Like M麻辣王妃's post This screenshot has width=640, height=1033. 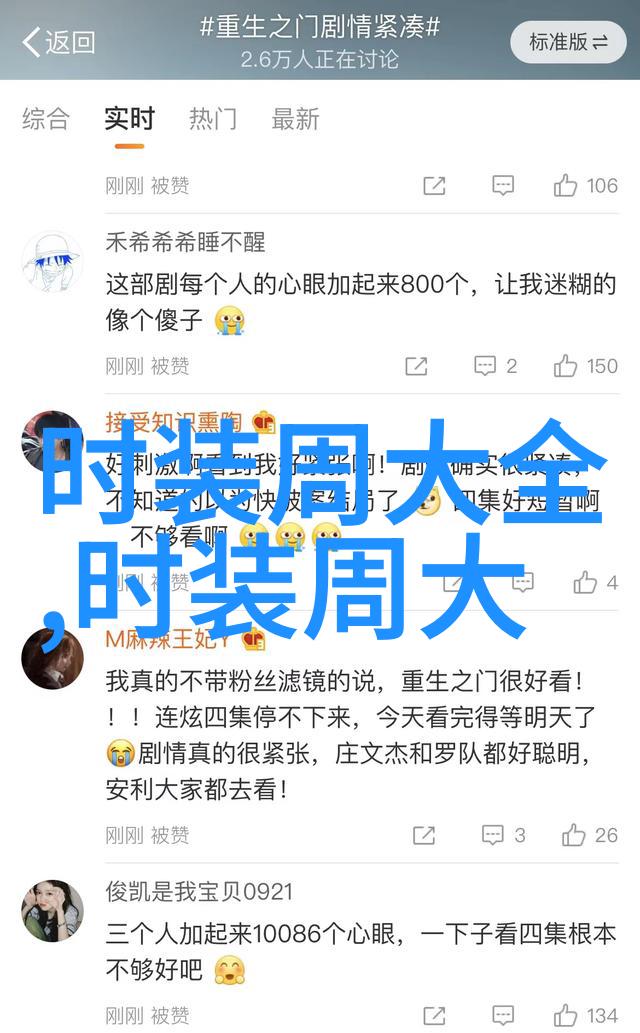(591, 835)
